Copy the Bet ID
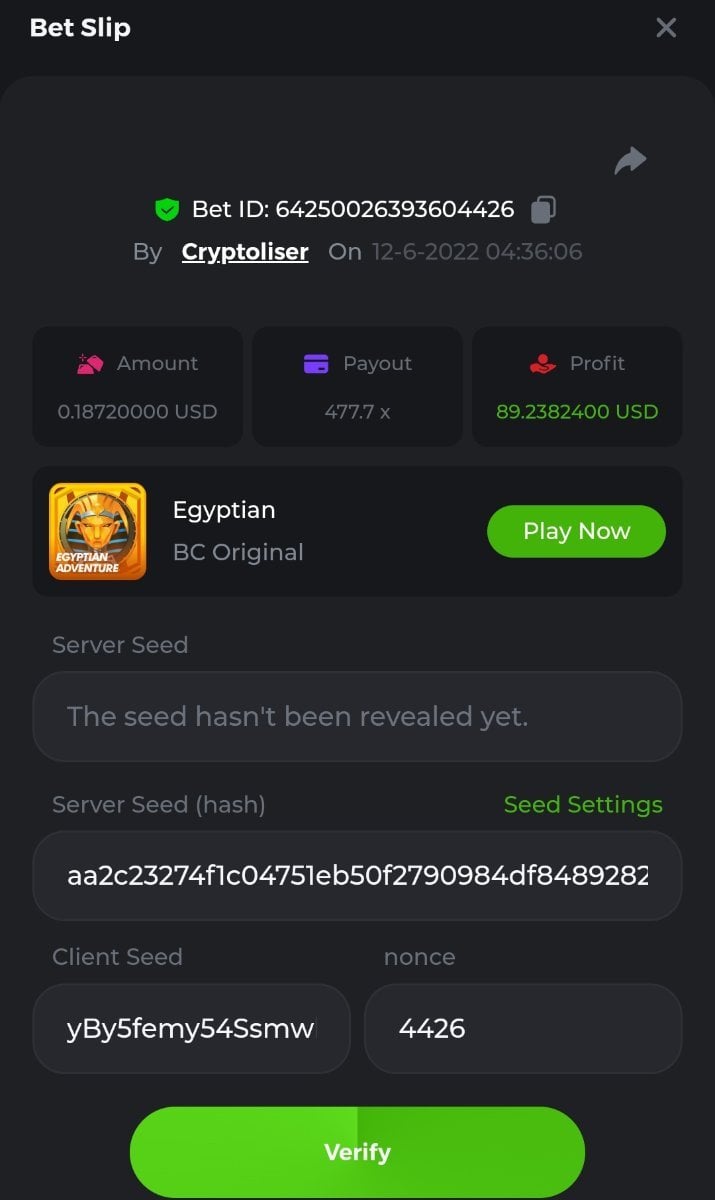This screenshot has height=1200, width=715. (x=543, y=209)
